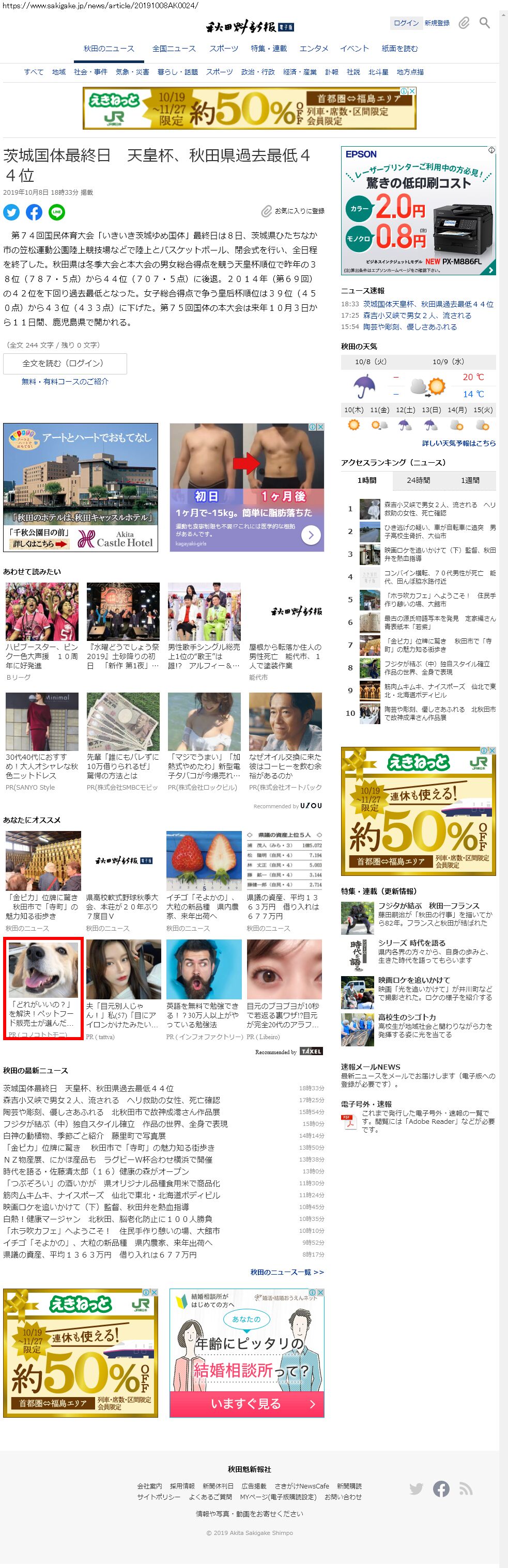Screen dimensions: 508x1568
Task: Switch to 全国ニュース tab
Action: click(174, 49)
